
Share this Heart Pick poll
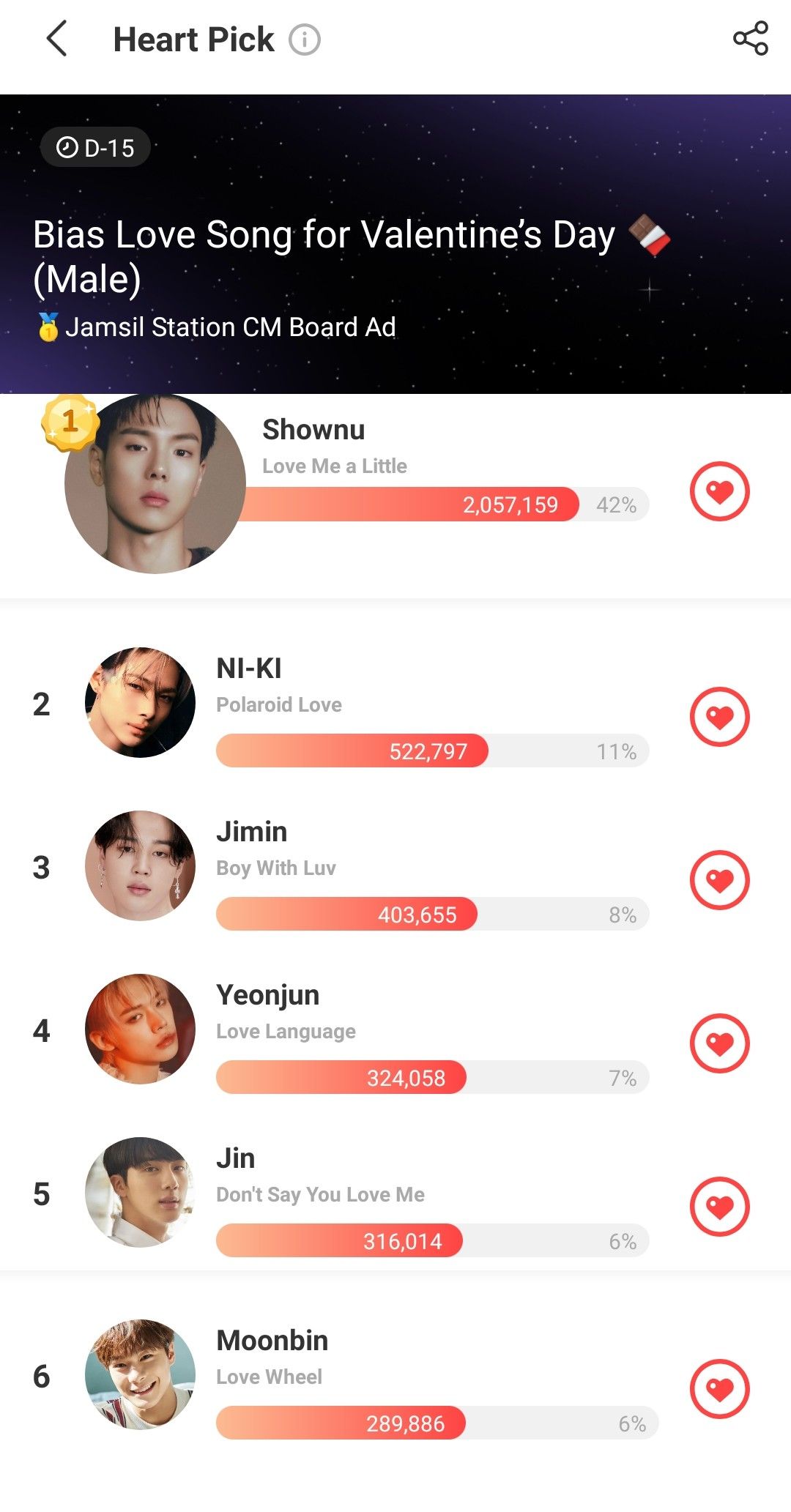[x=750, y=39]
